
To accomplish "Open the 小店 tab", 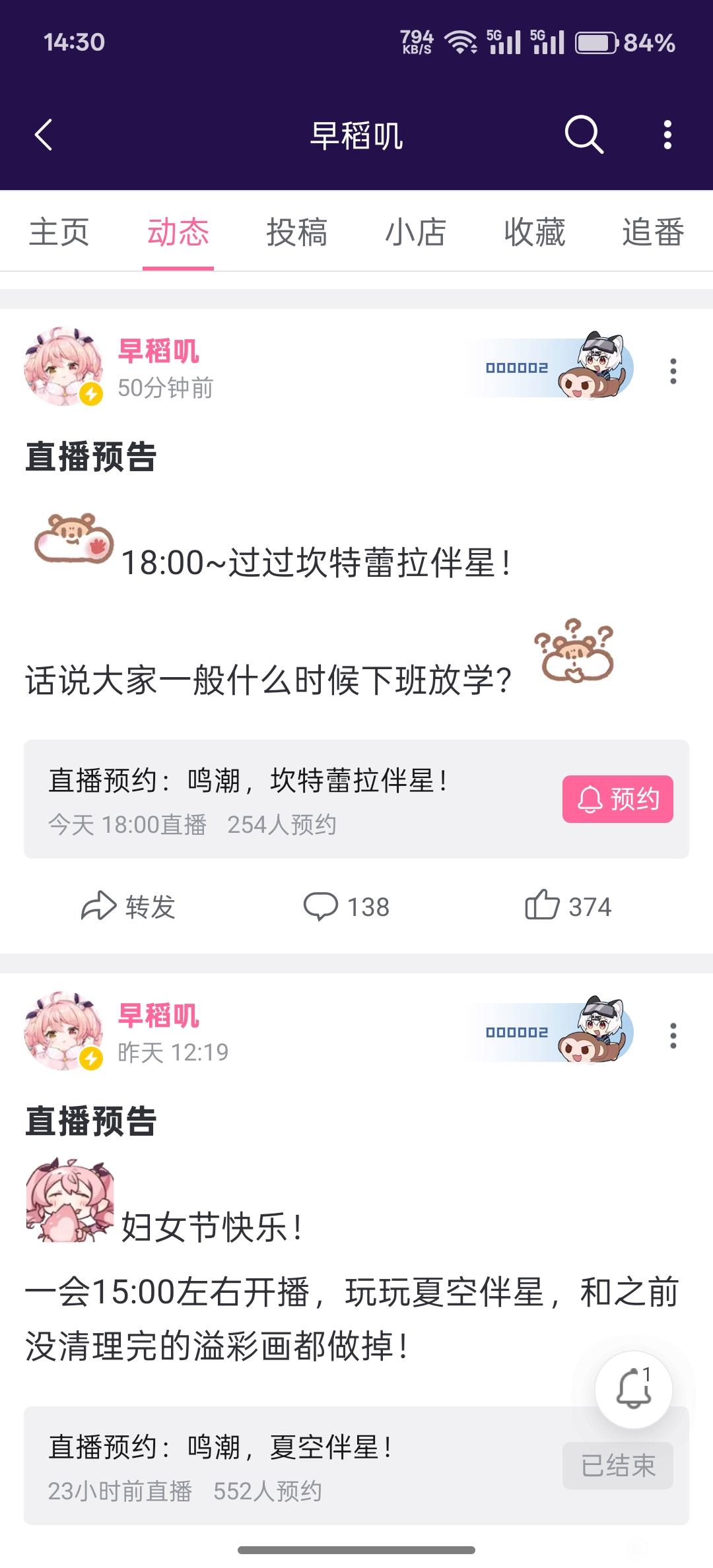I will pyautogui.click(x=415, y=232).
